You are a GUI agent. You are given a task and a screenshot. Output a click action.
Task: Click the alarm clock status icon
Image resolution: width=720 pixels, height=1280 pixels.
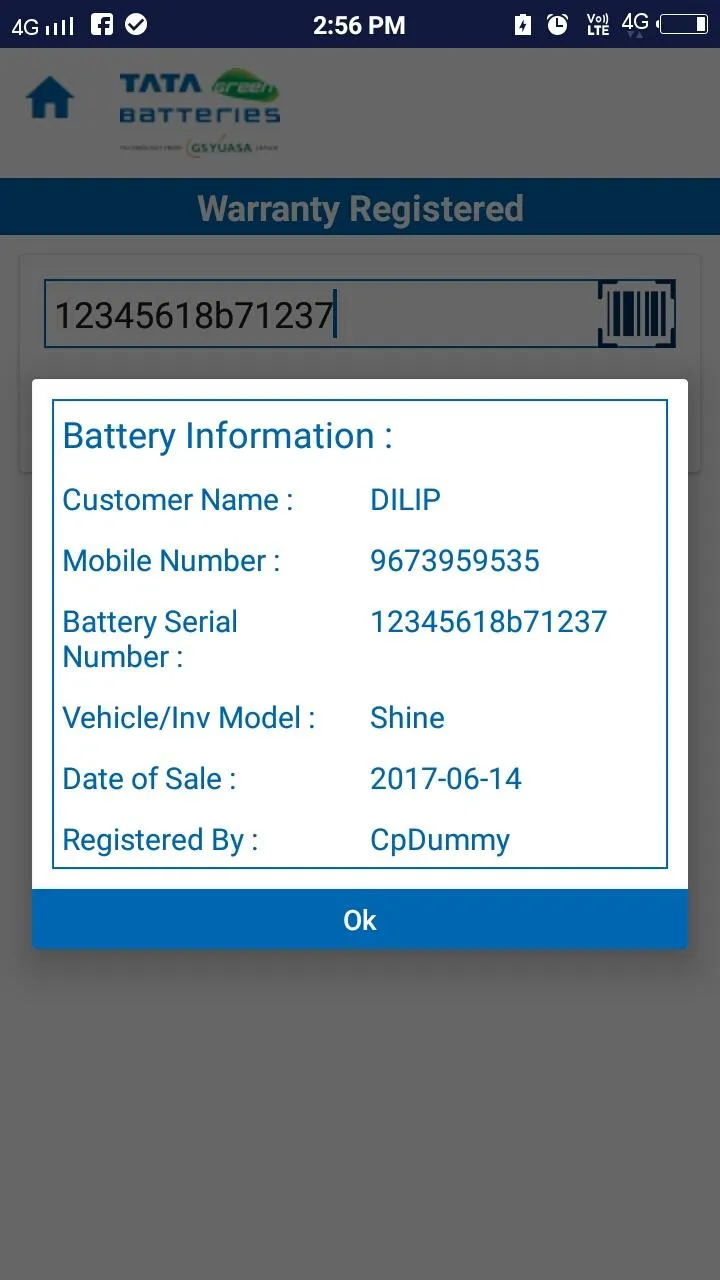[x=558, y=23]
